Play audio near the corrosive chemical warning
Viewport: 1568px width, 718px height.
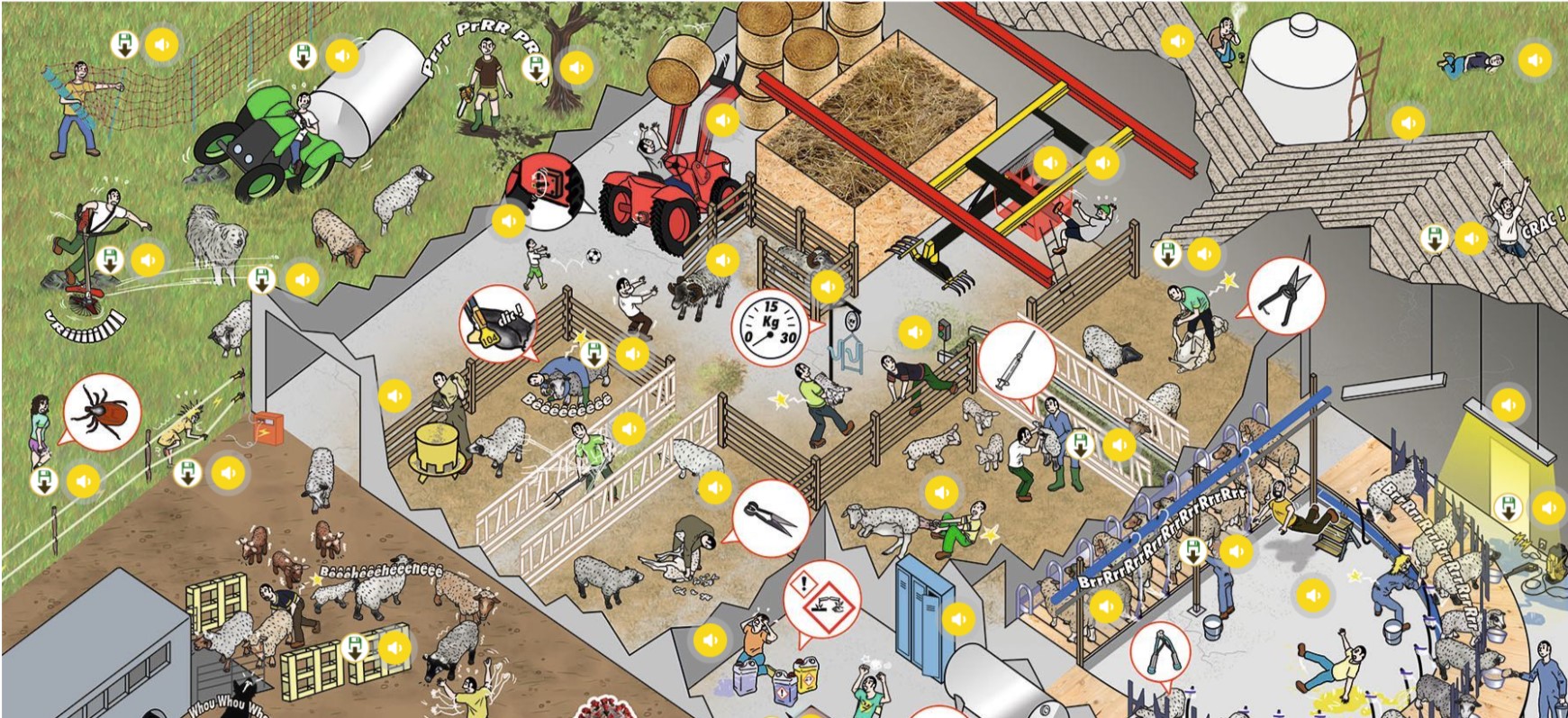click(x=710, y=640)
